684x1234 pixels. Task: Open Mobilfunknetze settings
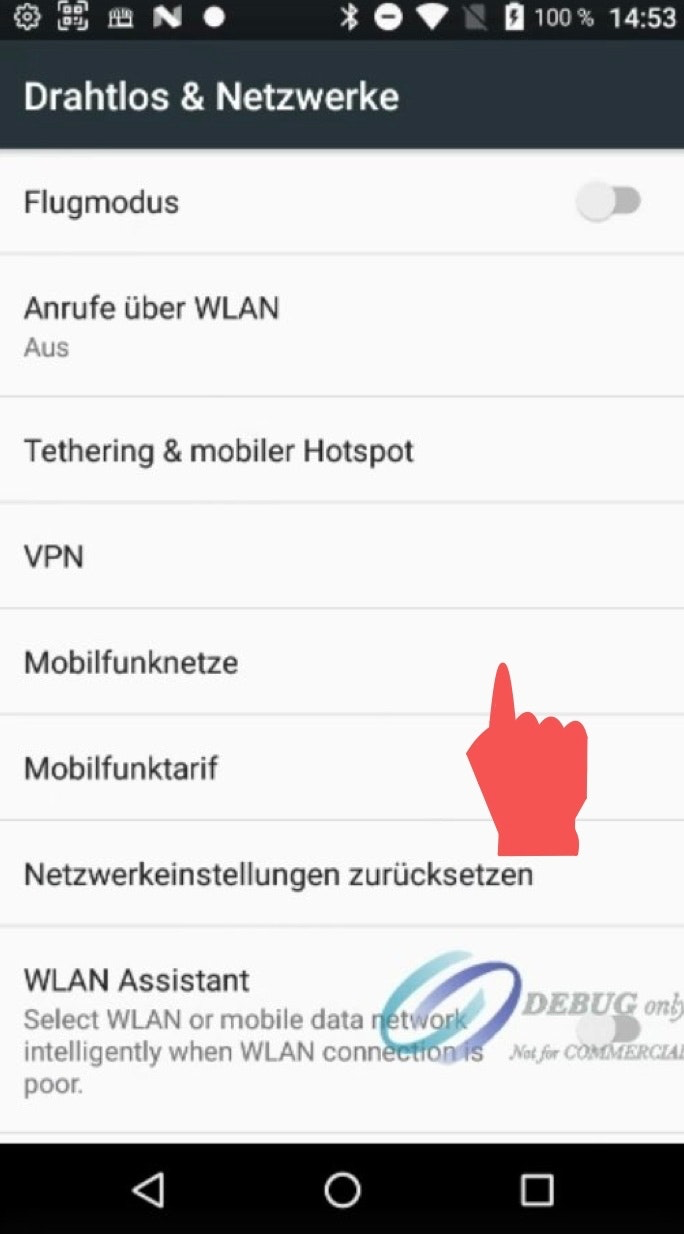coord(131,662)
